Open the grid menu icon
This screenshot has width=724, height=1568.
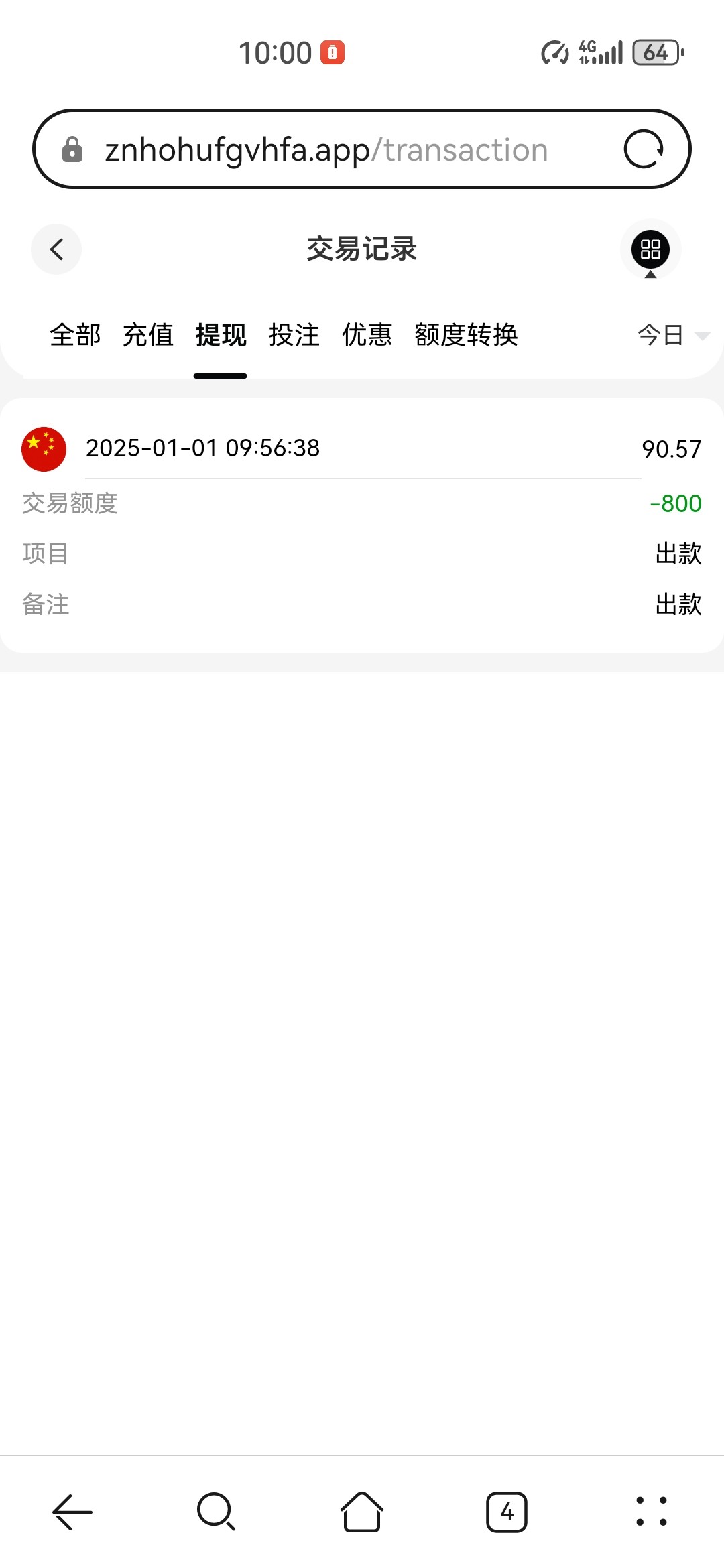(650, 249)
